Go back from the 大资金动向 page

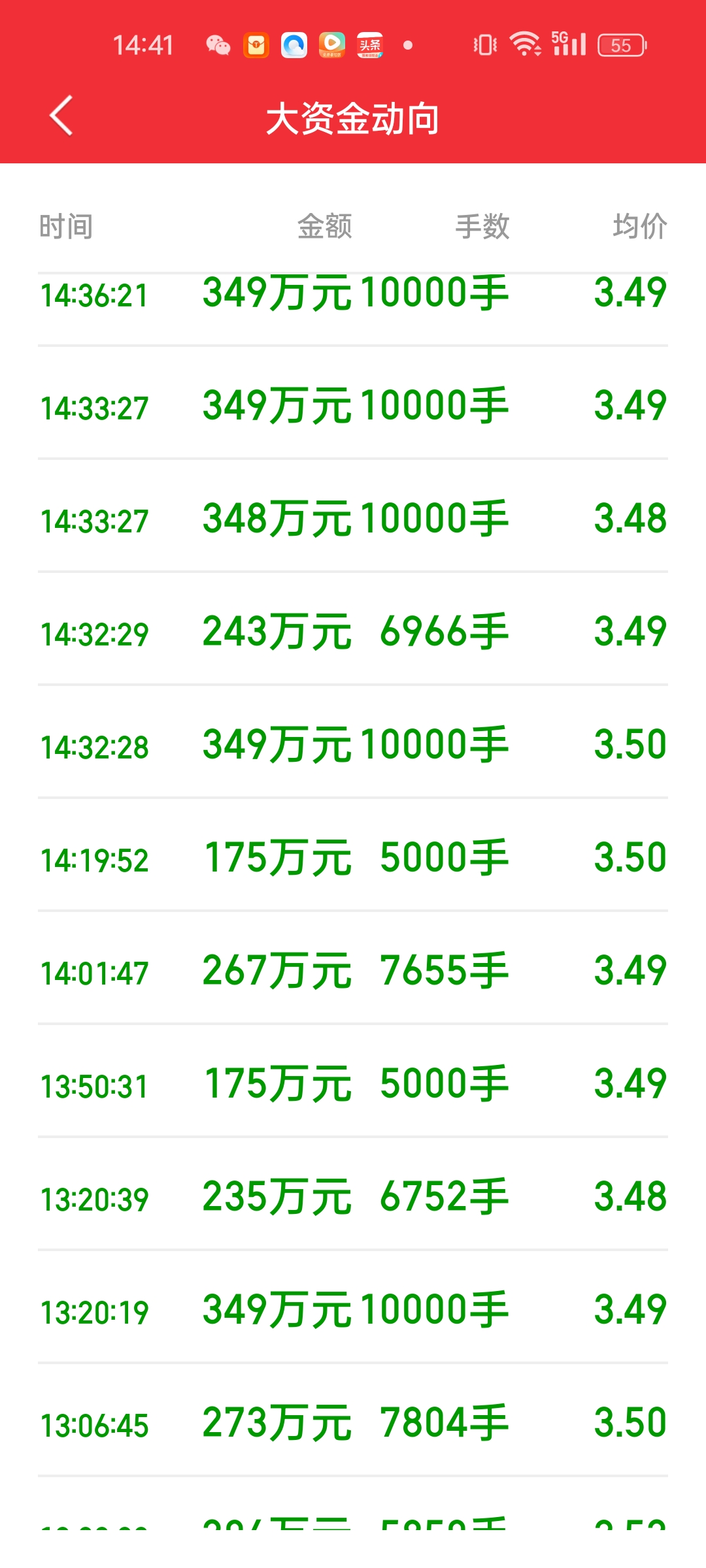tap(61, 116)
